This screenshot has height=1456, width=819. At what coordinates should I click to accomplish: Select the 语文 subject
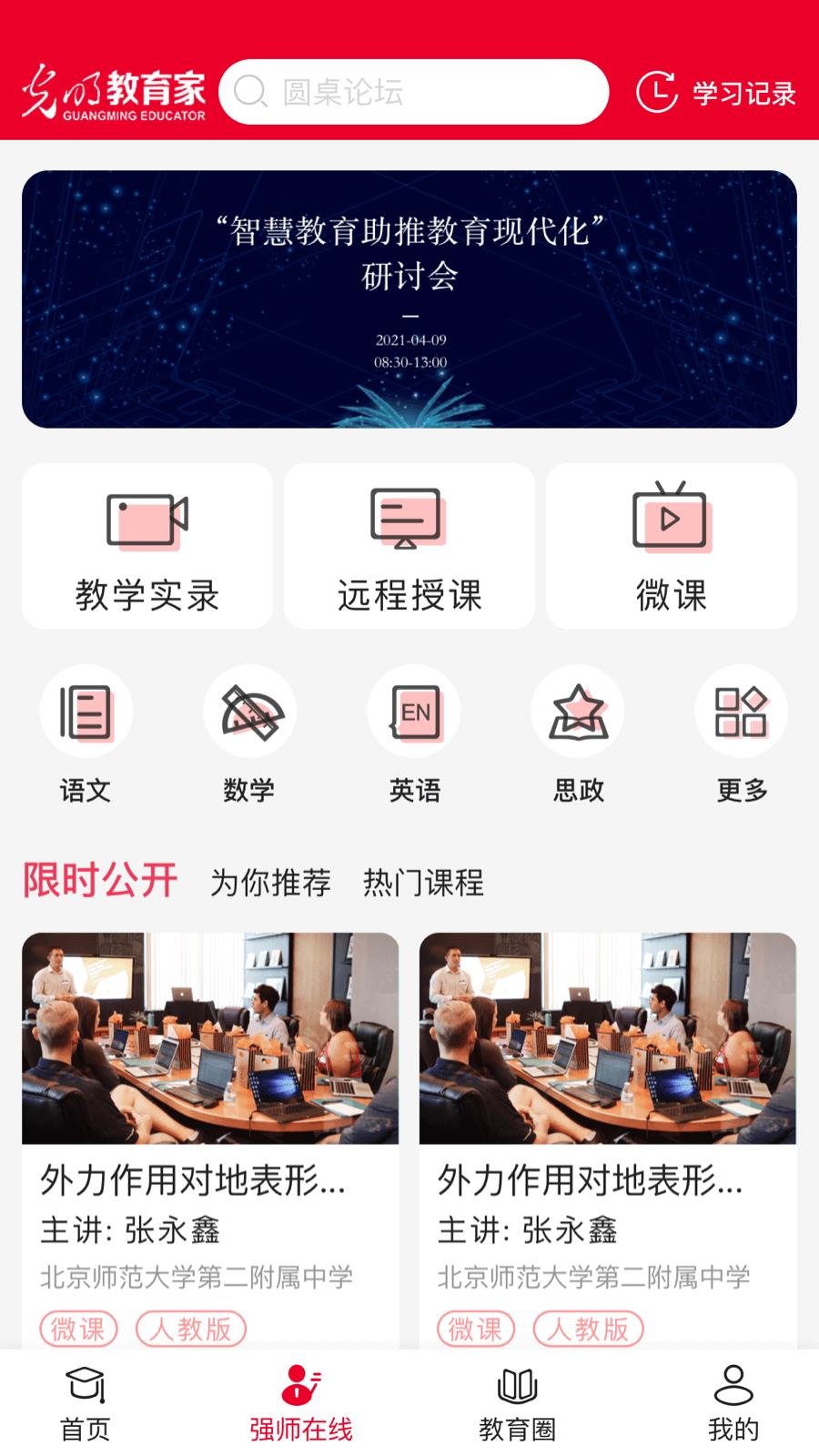(x=86, y=733)
